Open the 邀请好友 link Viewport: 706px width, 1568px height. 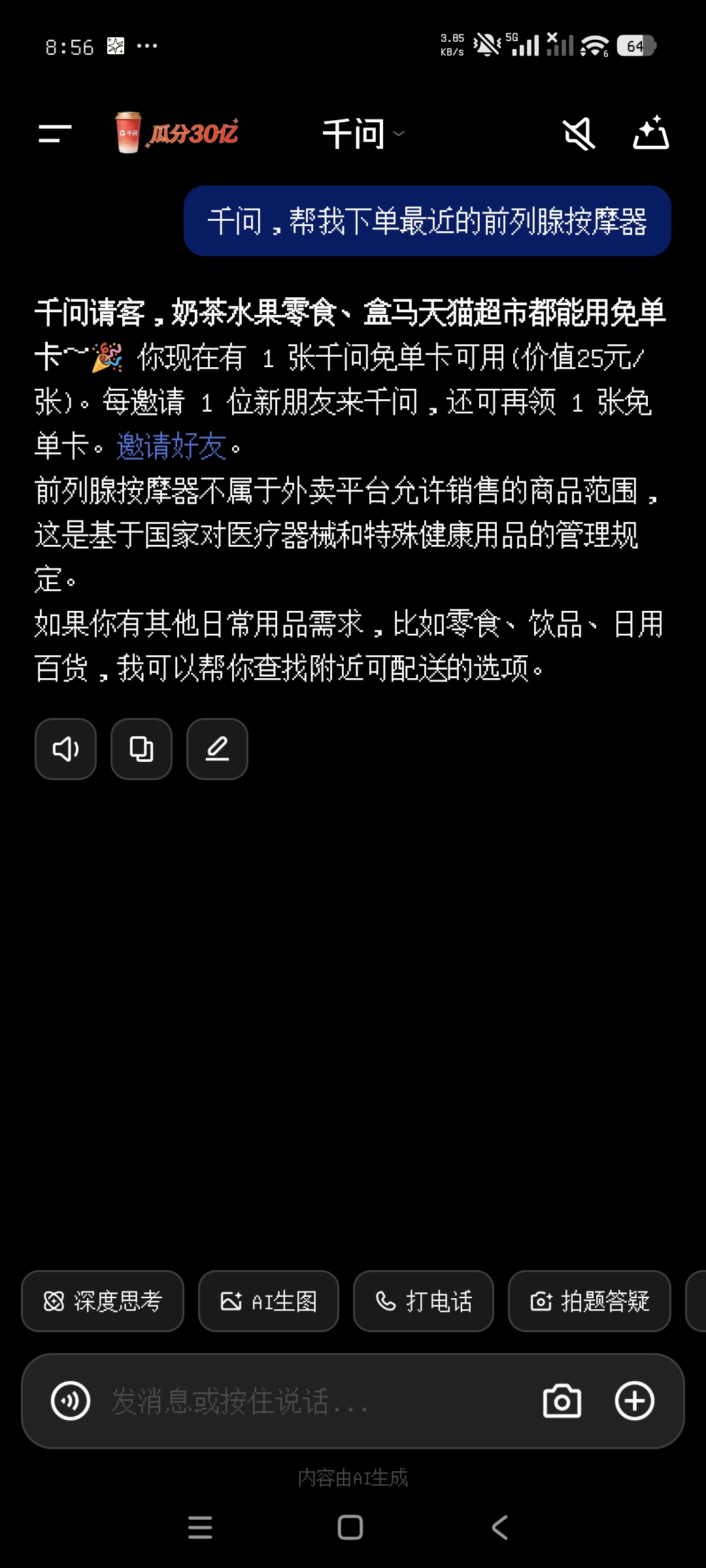click(171, 447)
